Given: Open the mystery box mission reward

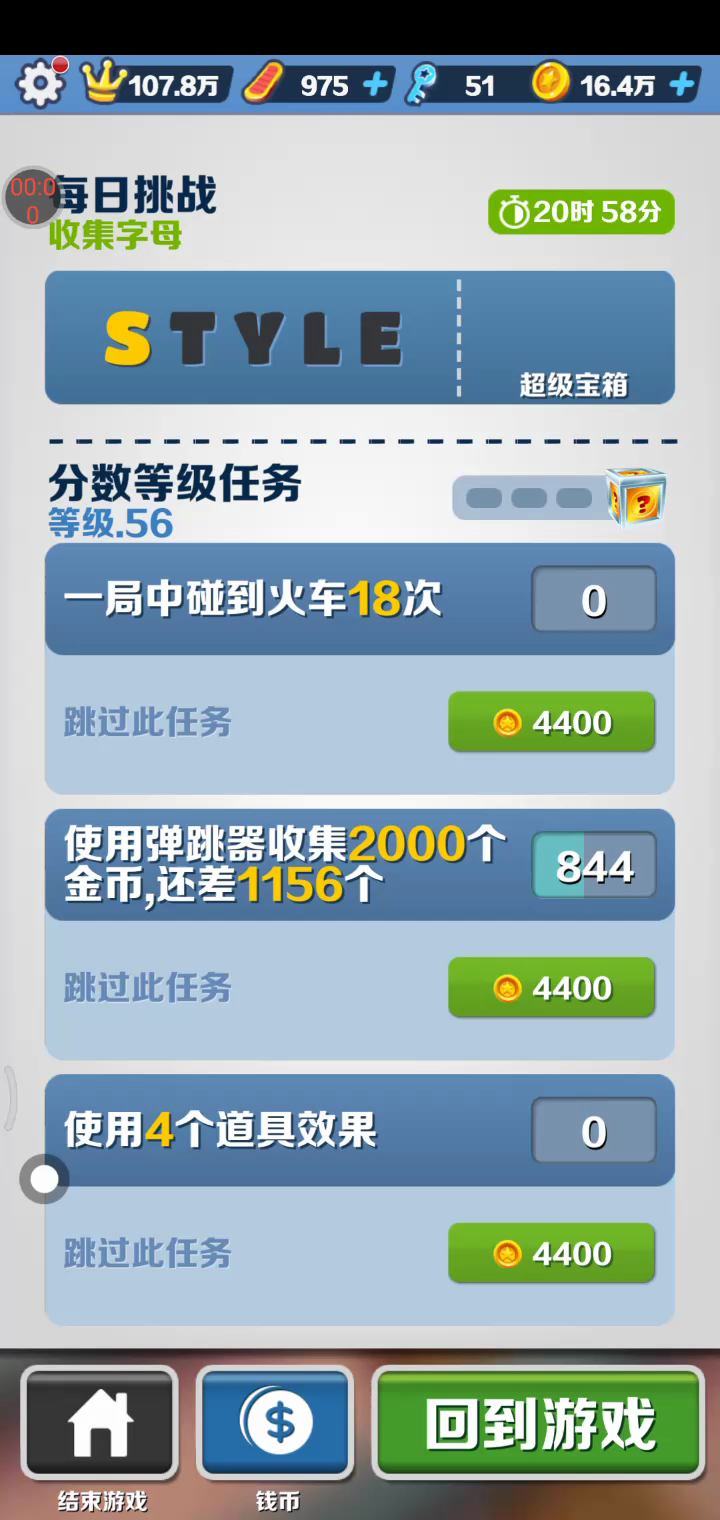Looking at the screenshot, I should (636, 497).
